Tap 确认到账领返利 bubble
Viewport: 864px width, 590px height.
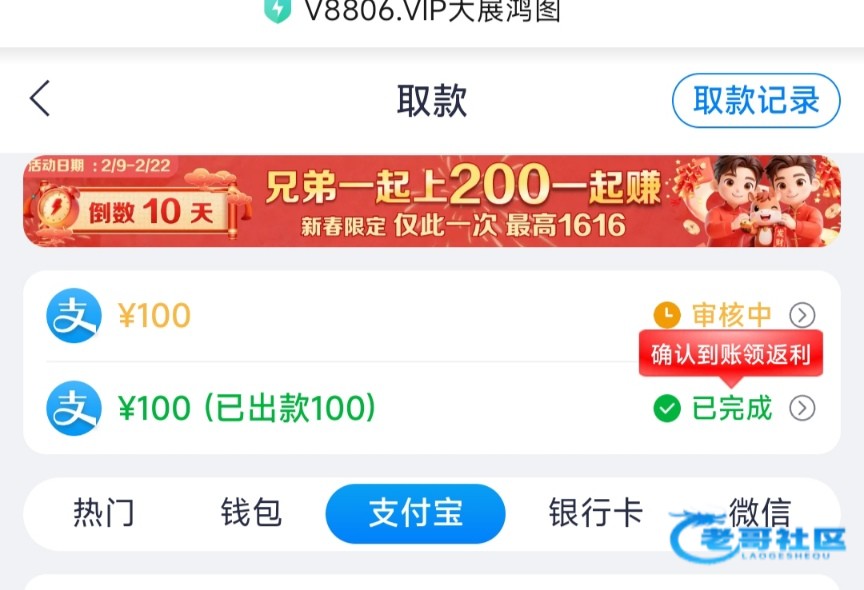click(731, 354)
